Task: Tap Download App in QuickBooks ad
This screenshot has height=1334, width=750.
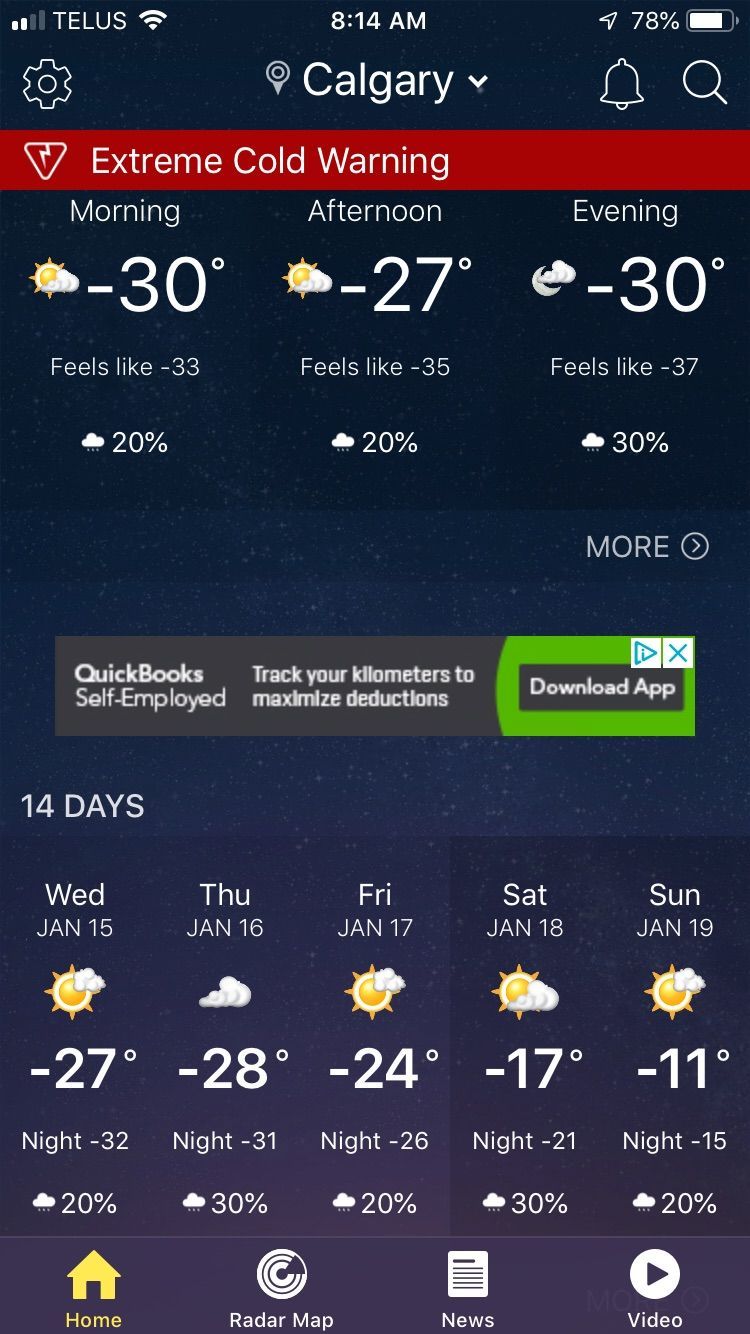Action: (x=602, y=688)
